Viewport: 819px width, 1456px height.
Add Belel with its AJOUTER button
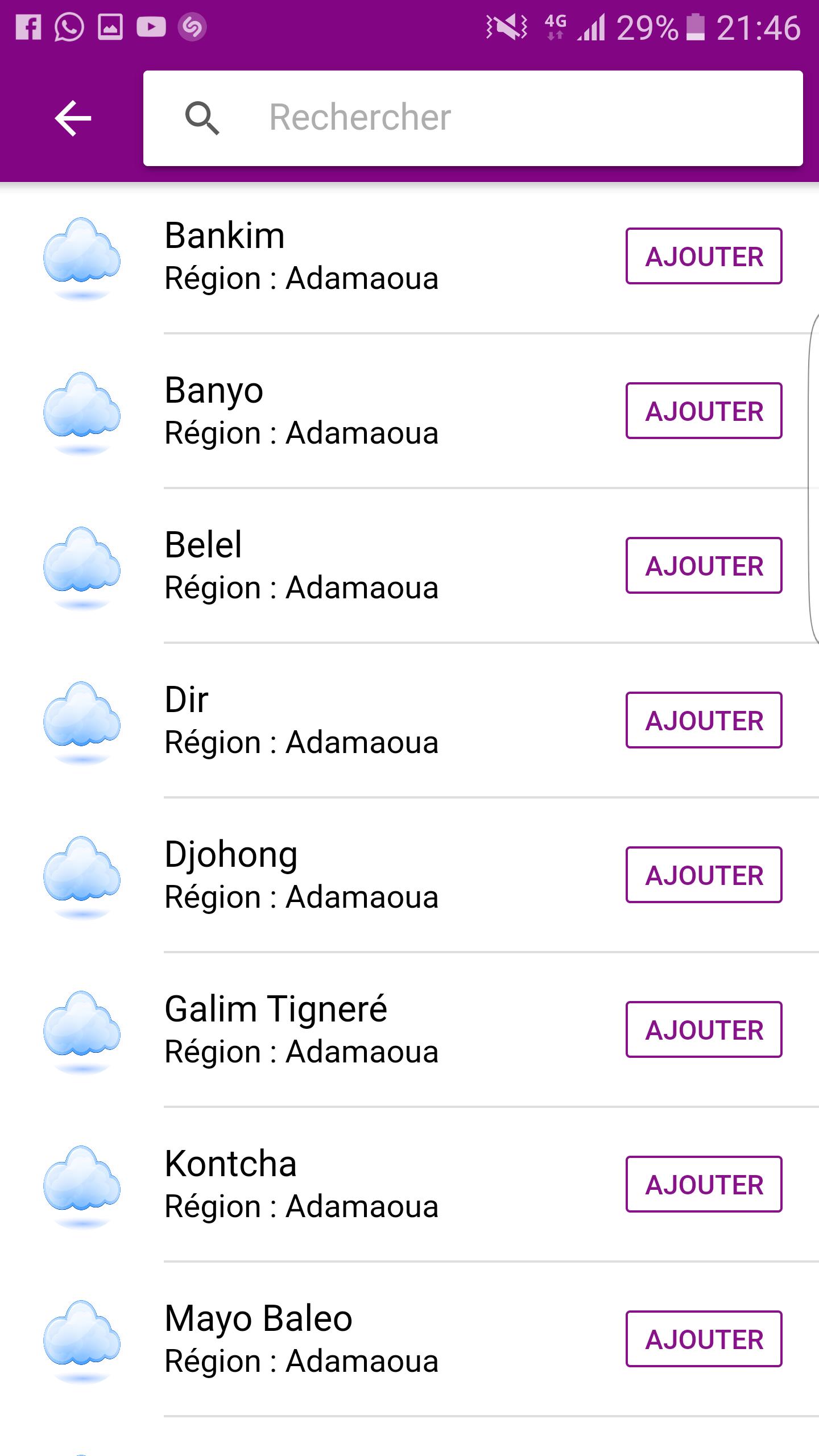[x=704, y=565]
